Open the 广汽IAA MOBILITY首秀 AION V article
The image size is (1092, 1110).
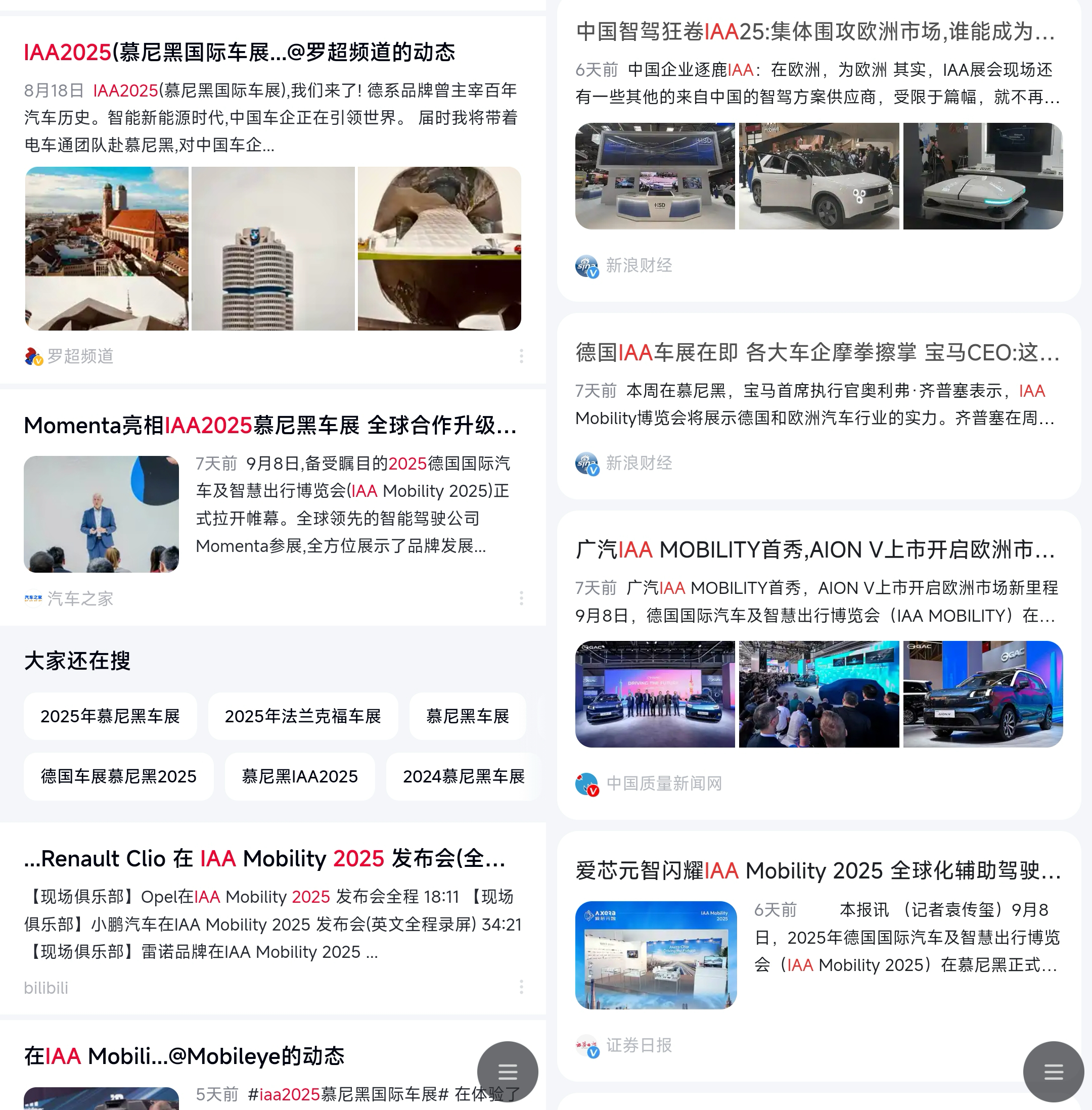[814, 550]
